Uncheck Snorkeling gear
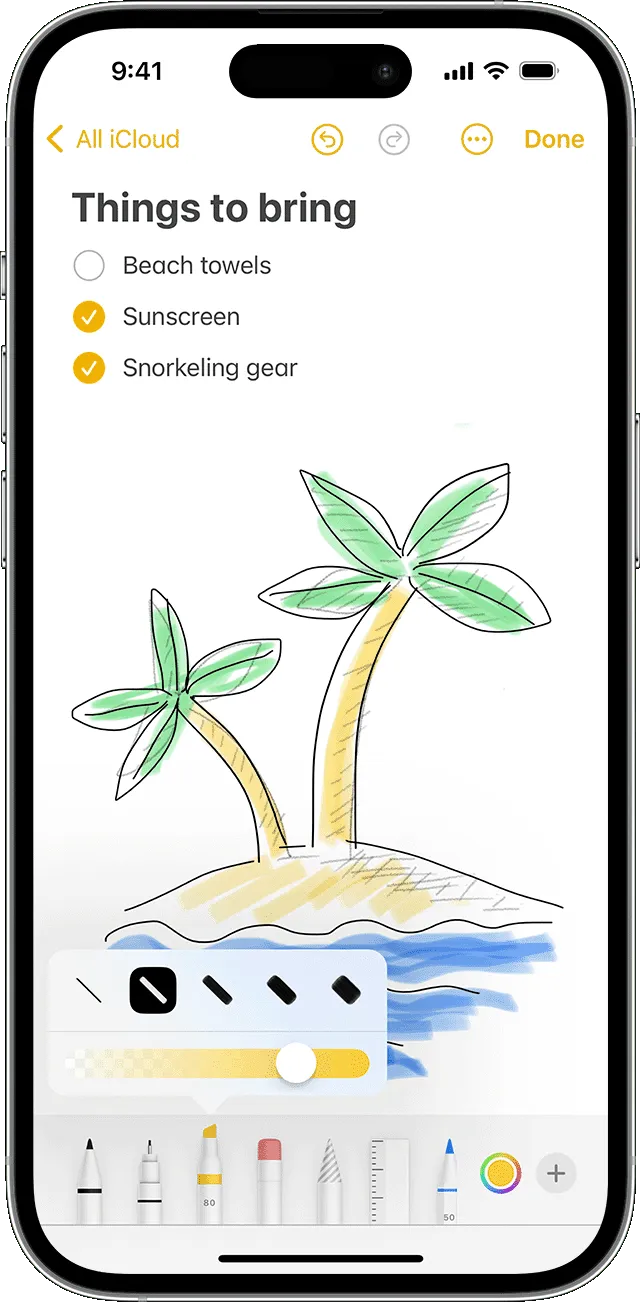Screen dimensions: 640x1302 [x=89, y=368]
